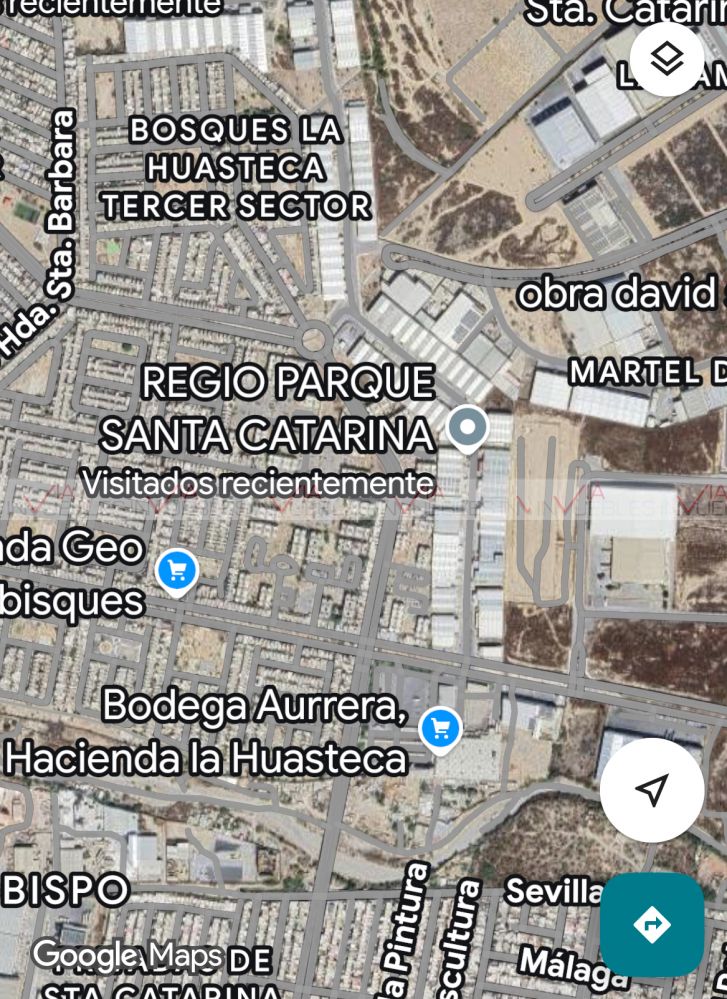Select the Regio Parque Santa Catarina pin
The width and height of the screenshot is (727, 999).
pyautogui.click(x=467, y=427)
